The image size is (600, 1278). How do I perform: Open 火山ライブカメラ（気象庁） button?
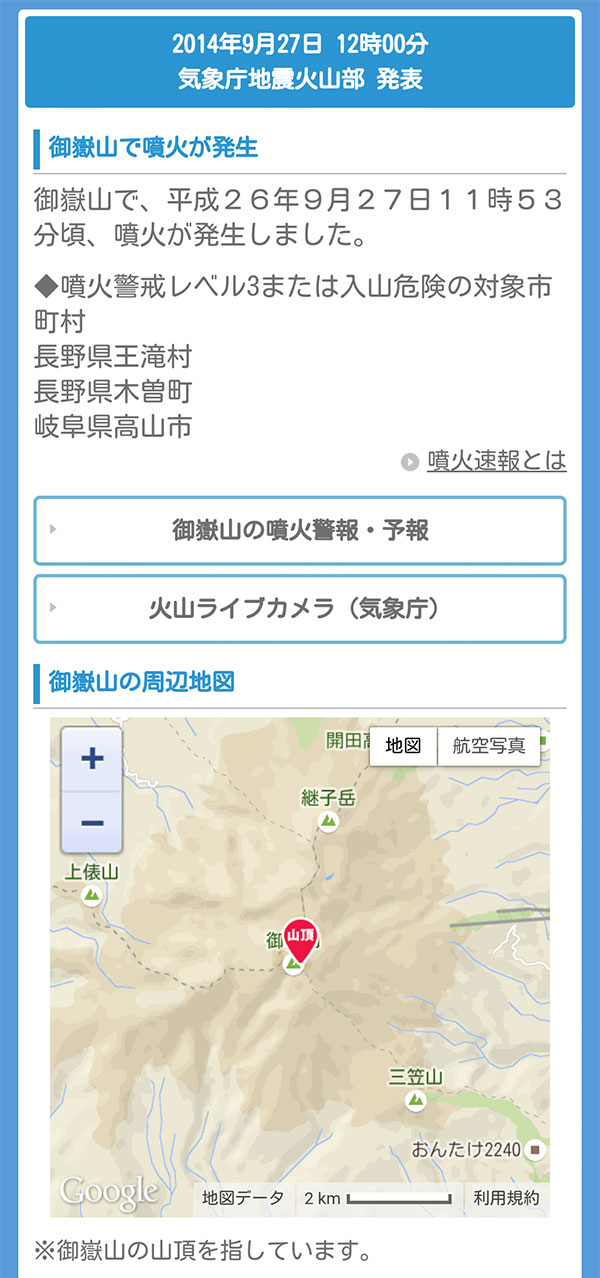click(300, 608)
